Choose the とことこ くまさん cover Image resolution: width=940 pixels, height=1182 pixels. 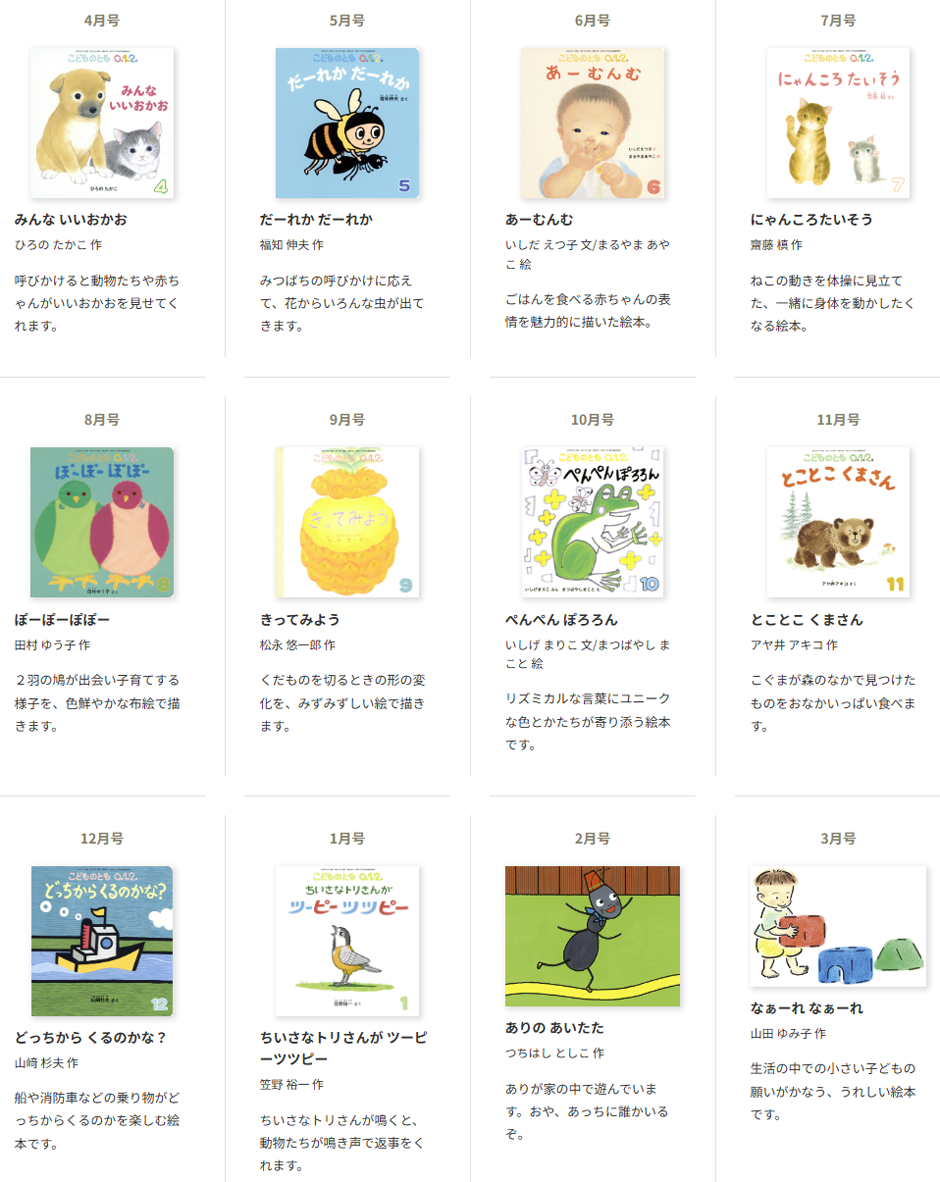(x=838, y=522)
